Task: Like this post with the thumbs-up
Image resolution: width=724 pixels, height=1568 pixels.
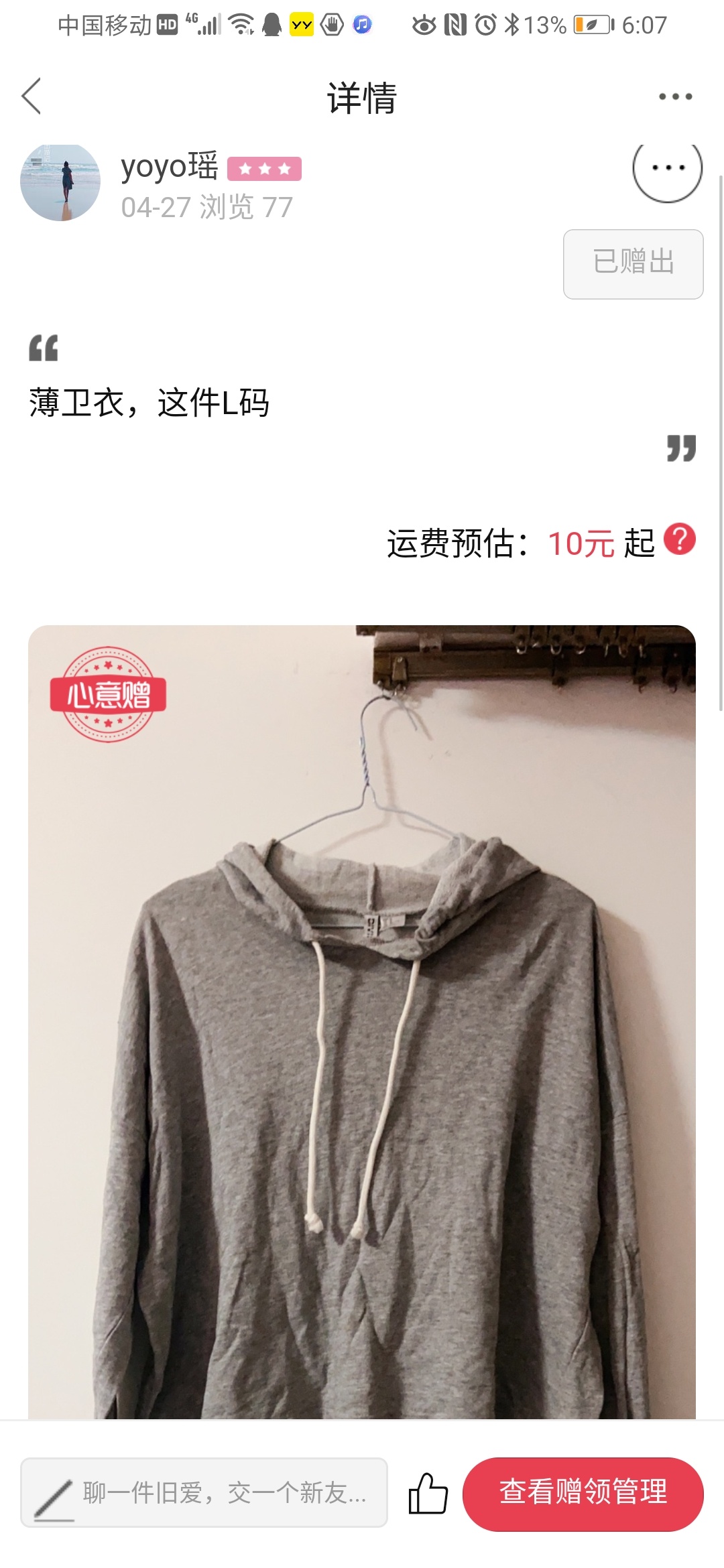Action: click(428, 1494)
